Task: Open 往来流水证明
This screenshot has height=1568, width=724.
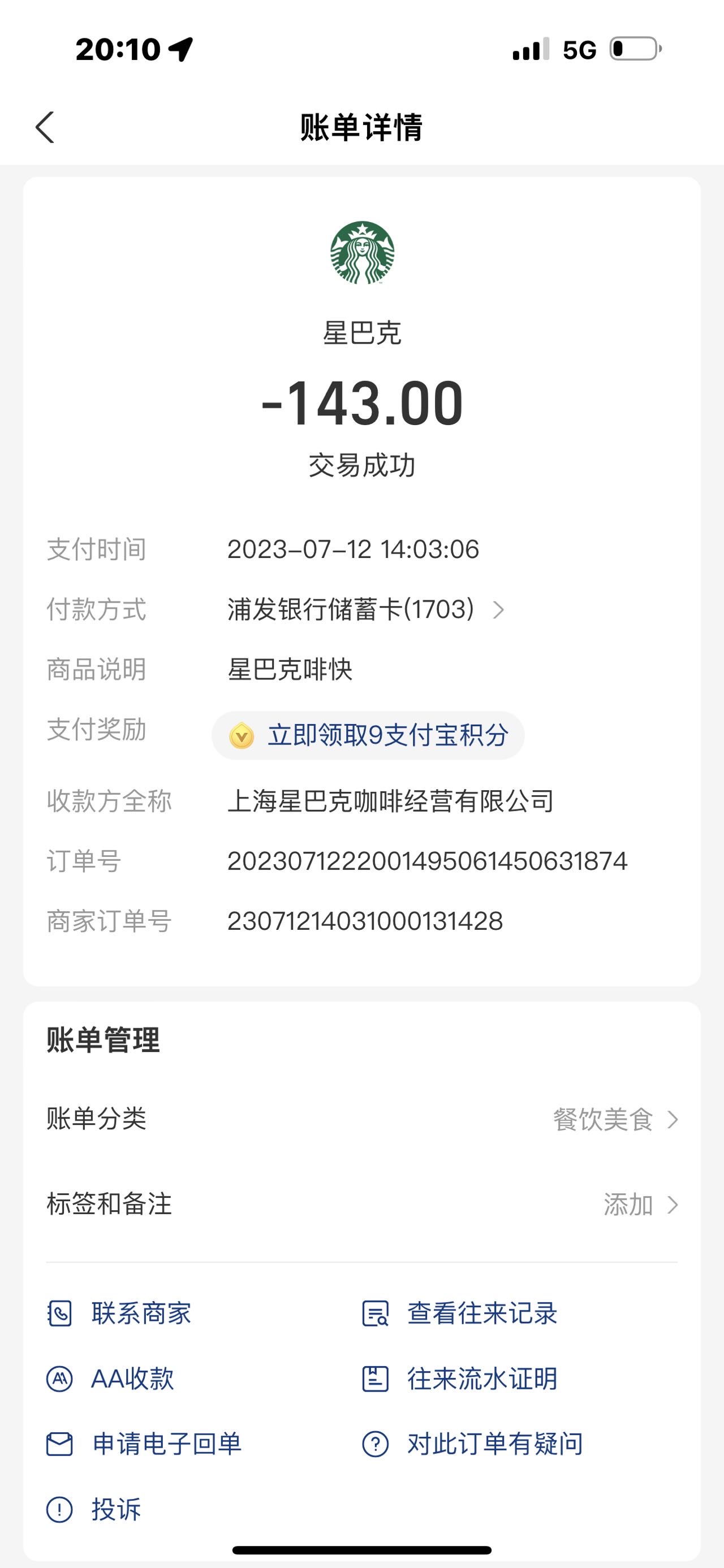Action: coord(460,1379)
